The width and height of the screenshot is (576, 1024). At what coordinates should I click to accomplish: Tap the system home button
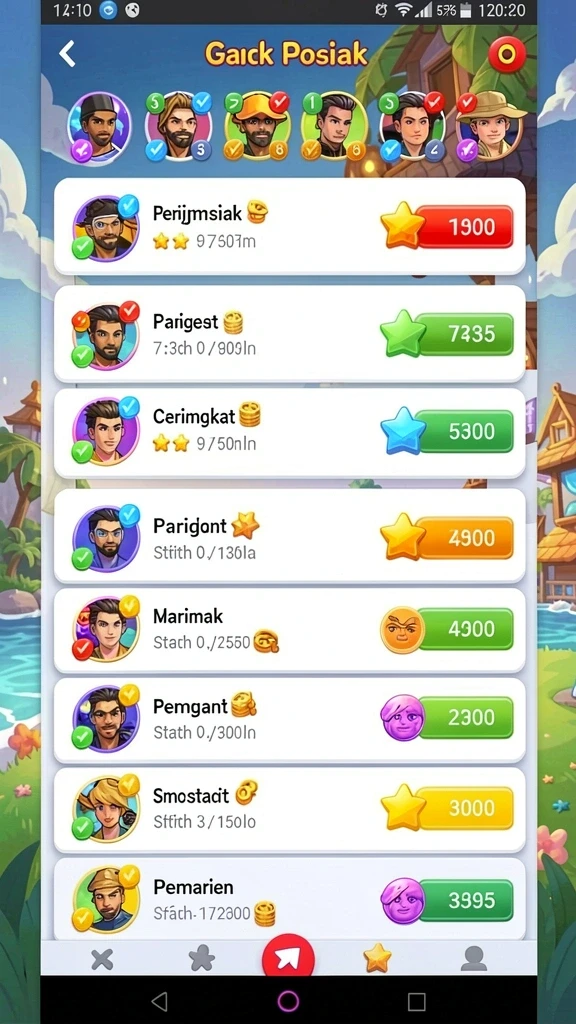(288, 1000)
